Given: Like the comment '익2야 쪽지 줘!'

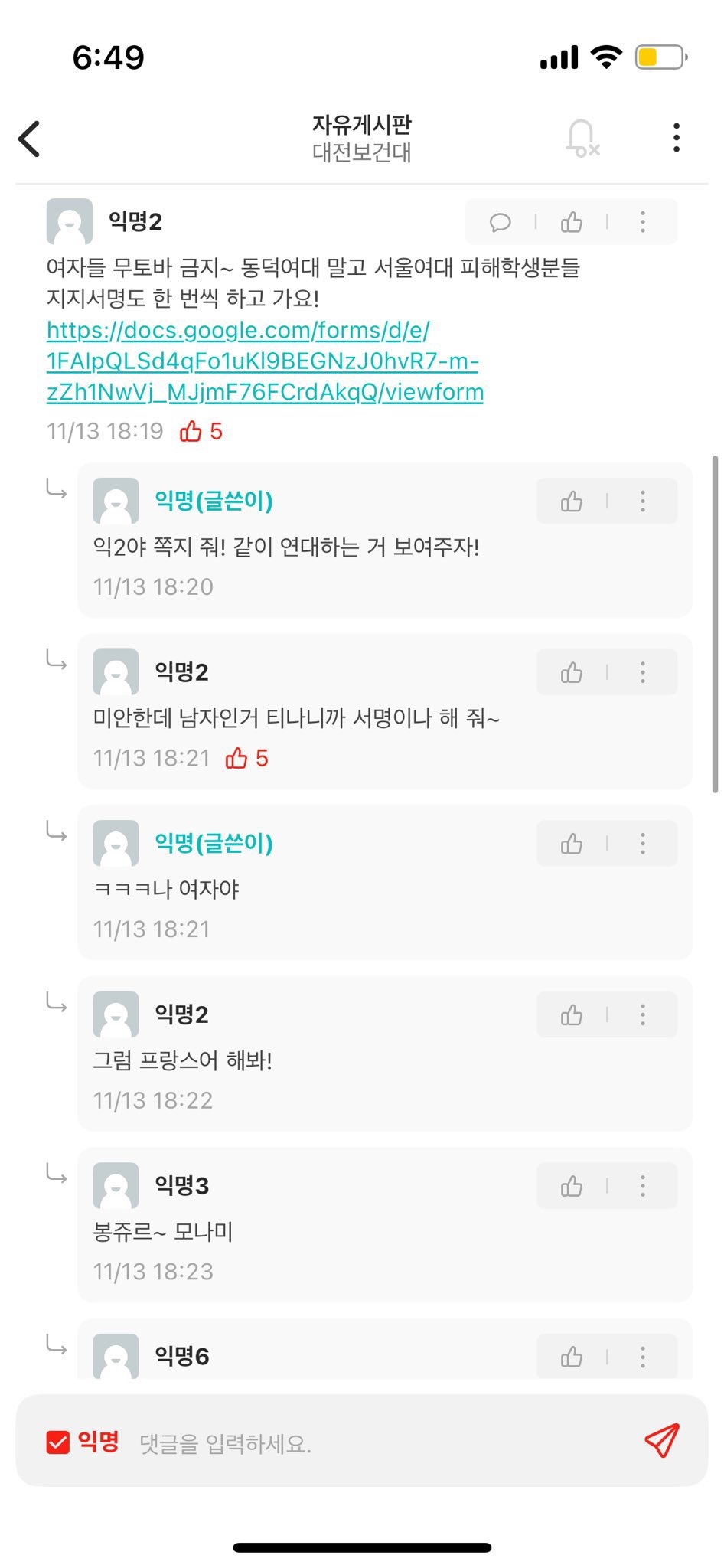Looking at the screenshot, I should pos(571,501).
